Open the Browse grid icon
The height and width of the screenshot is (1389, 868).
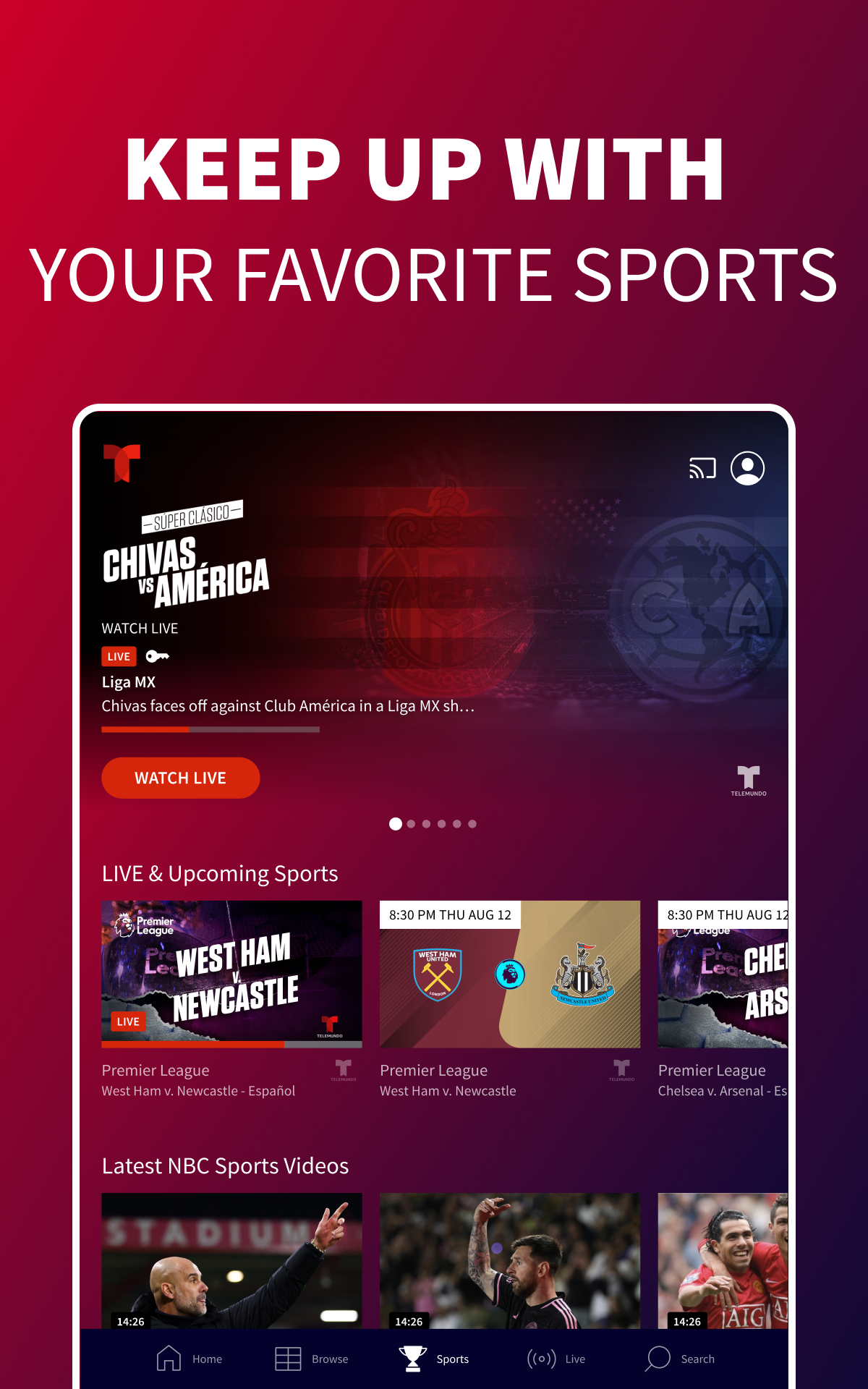pos(288,1359)
